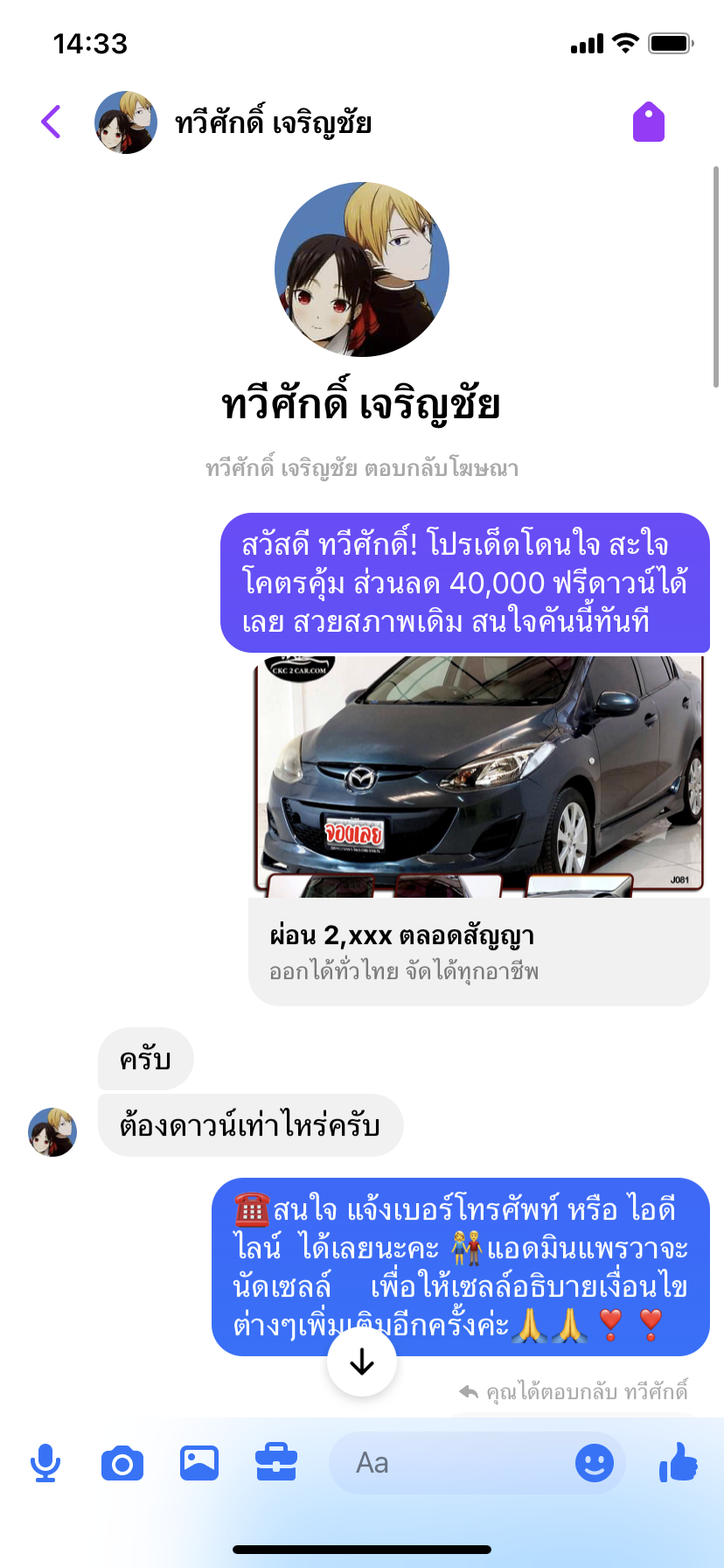Image resolution: width=724 pixels, height=1568 pixels.
Task: View the large profile picture
Action: 361,269
